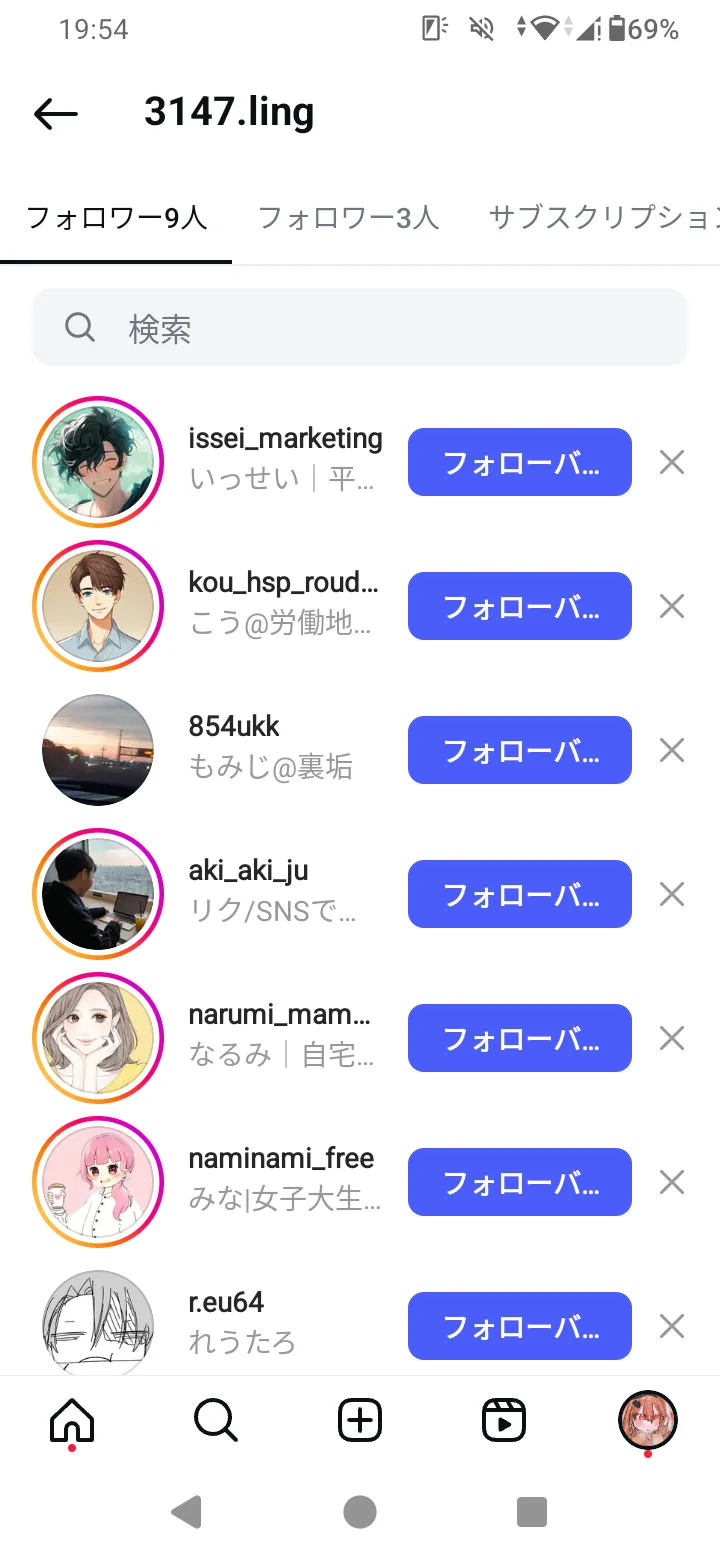This screenshot has height=1560, width=720.
Task: Follow back 854ukk
Action: point(519,750)
